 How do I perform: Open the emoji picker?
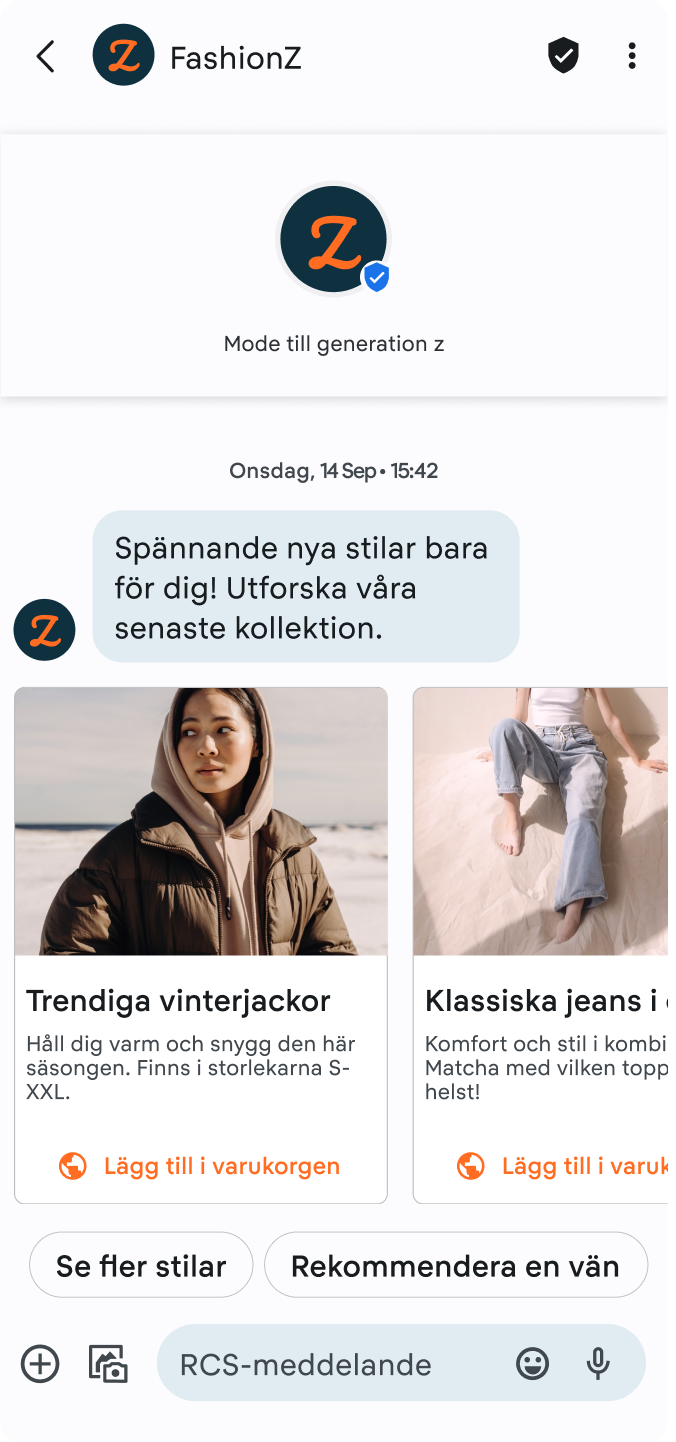[x=532, y=1364]
